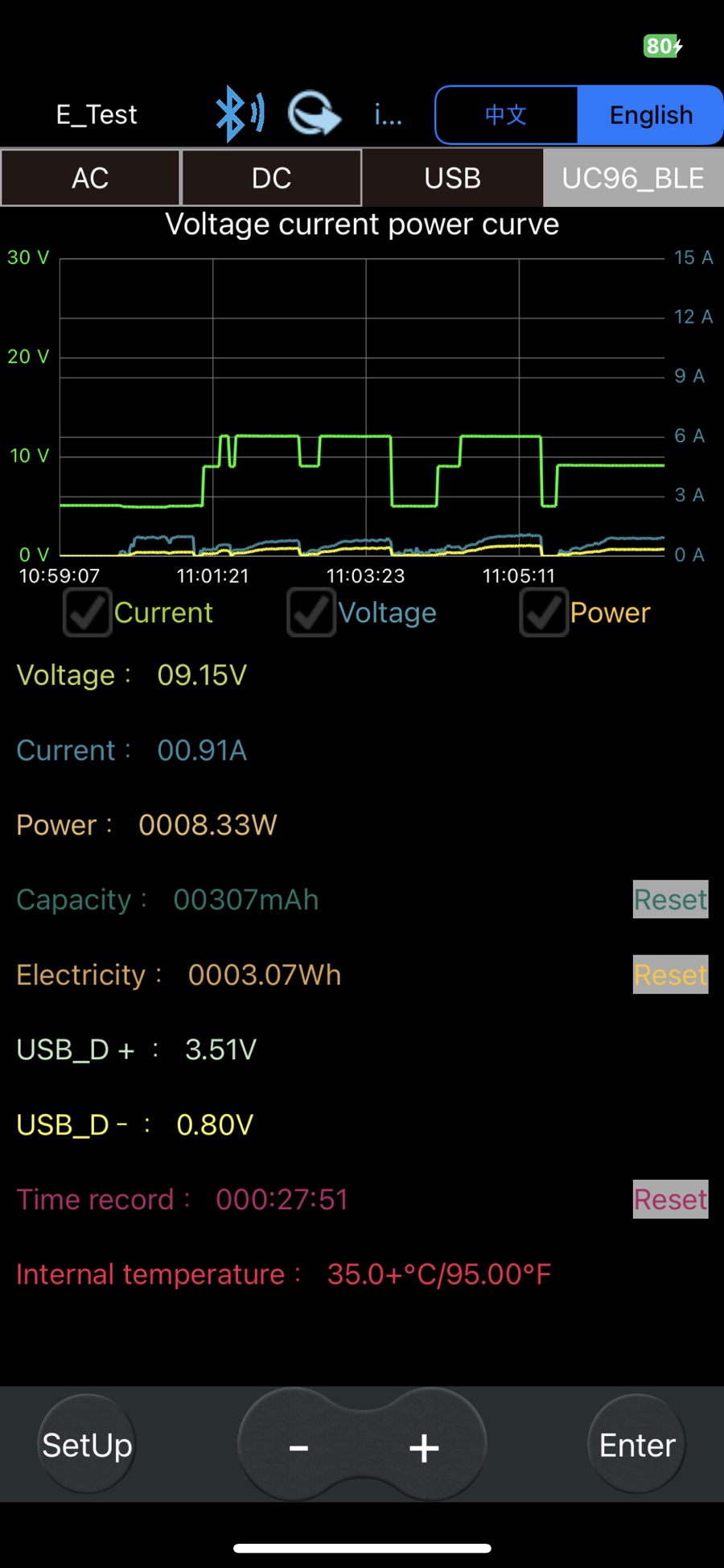Switch to the DC tab

271,178
